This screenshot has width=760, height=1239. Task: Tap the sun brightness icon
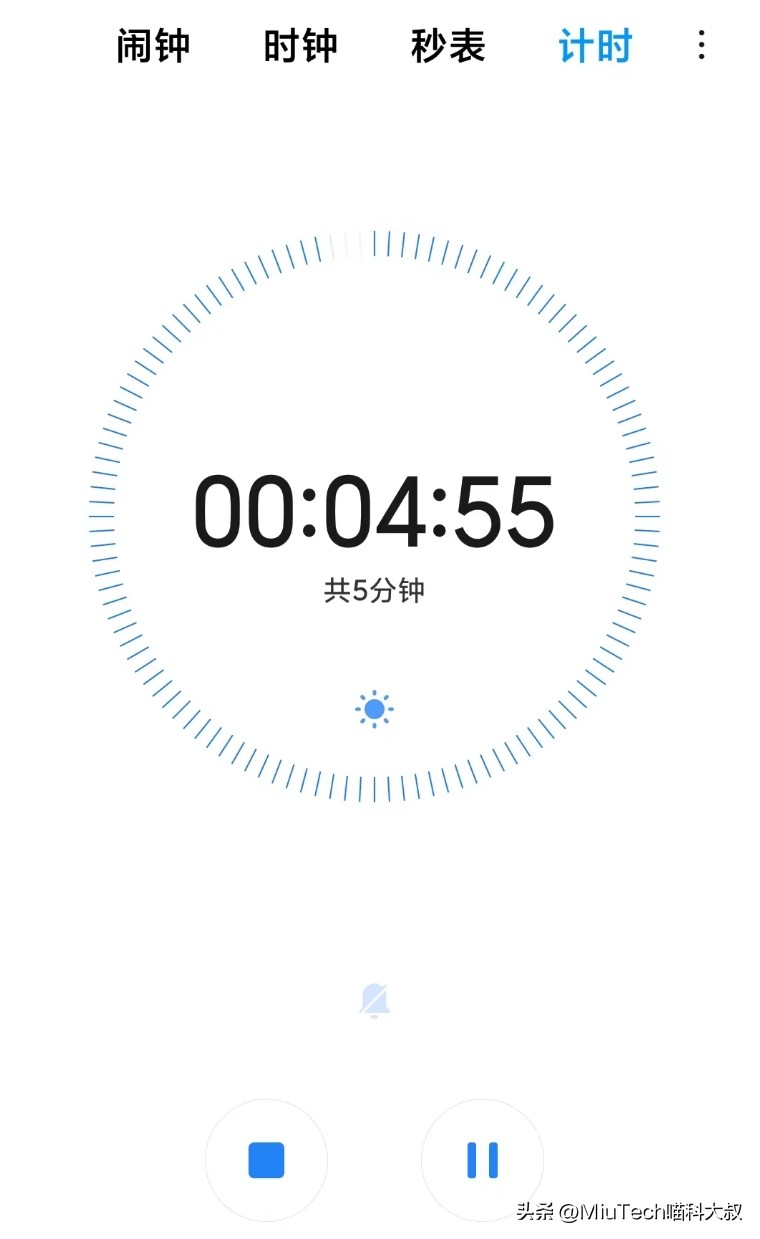(374, 709)
